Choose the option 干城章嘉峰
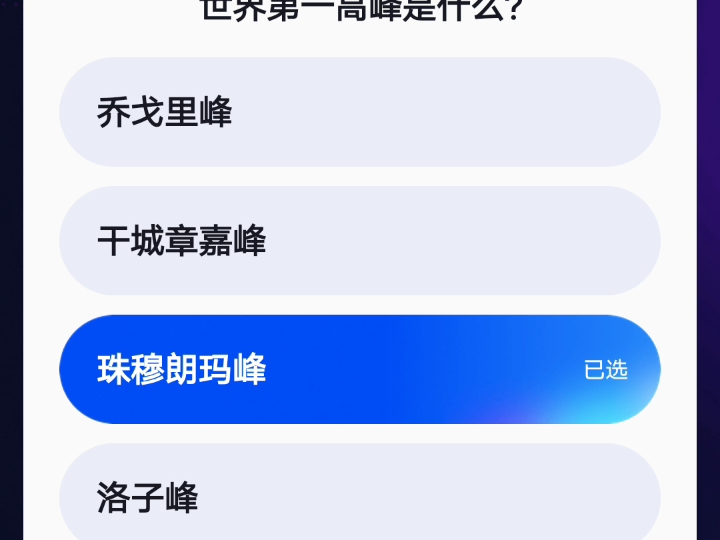The width and height of the screenshot is (720, 540). [x=359, y=241]
